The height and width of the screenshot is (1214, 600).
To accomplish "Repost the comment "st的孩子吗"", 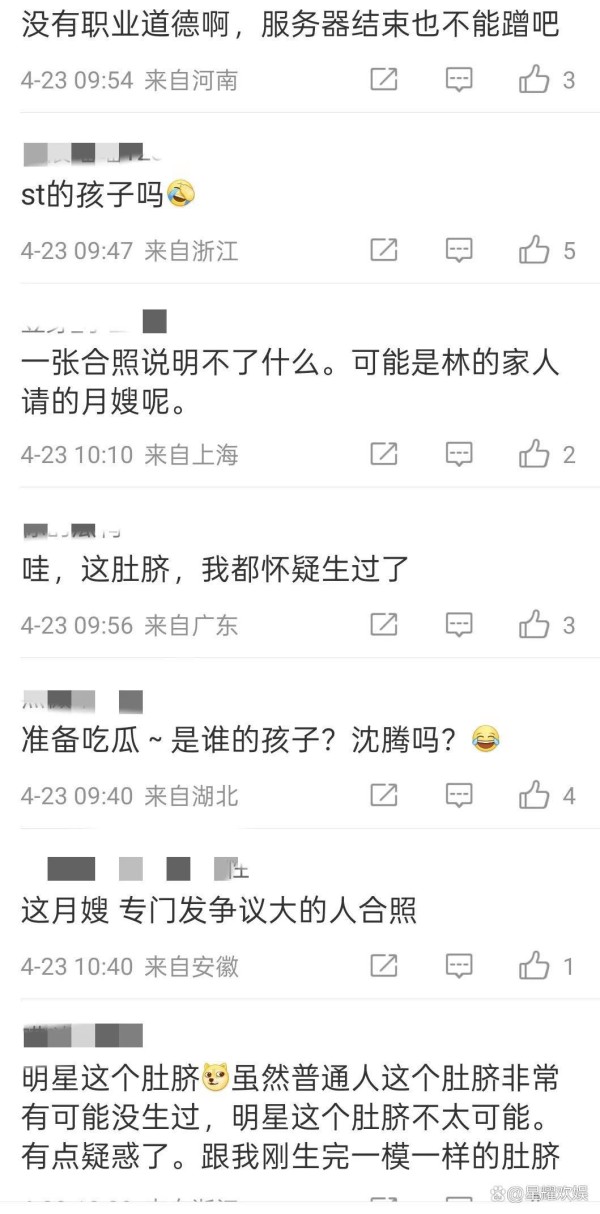I will [384, 250].
